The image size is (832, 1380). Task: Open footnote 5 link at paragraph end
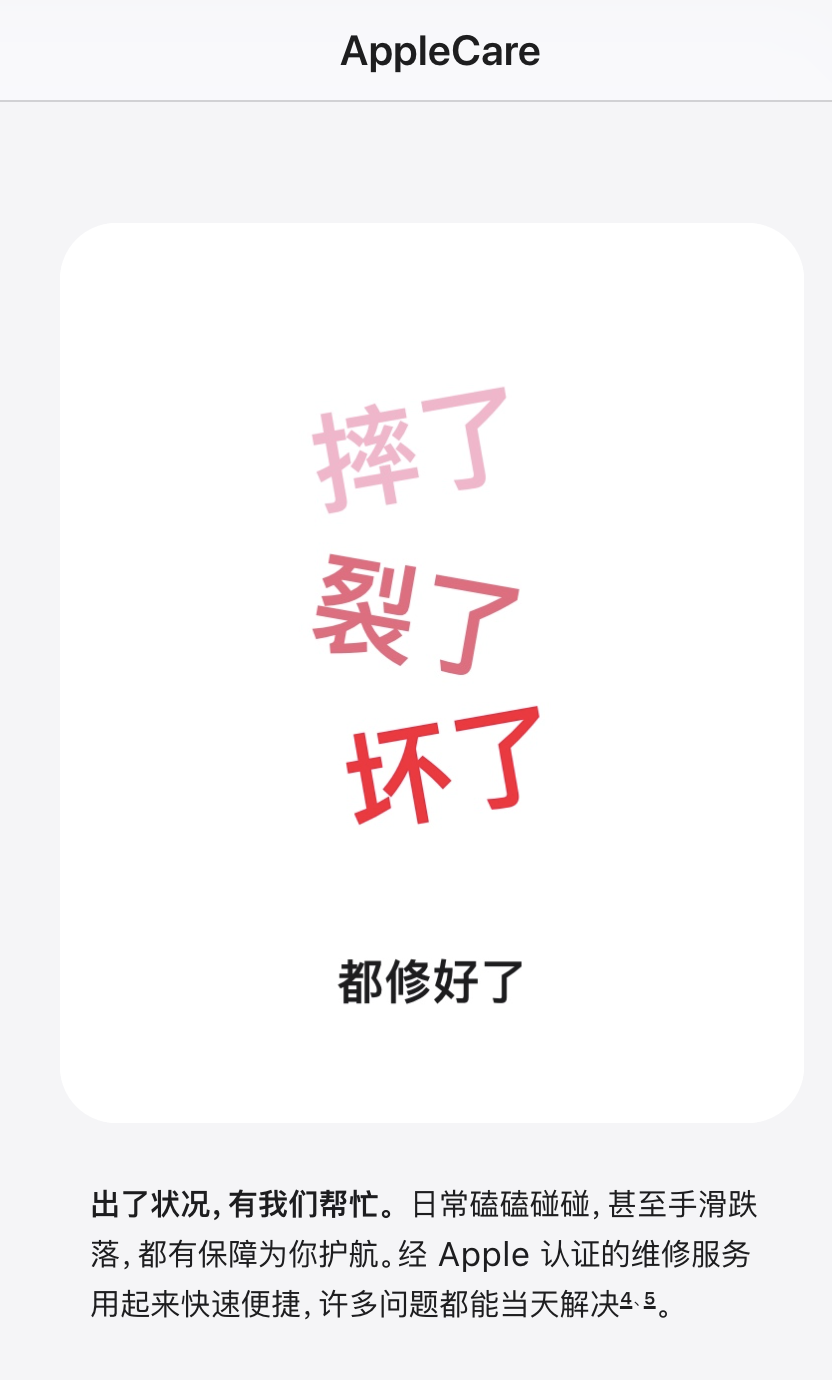[649, 1300]
